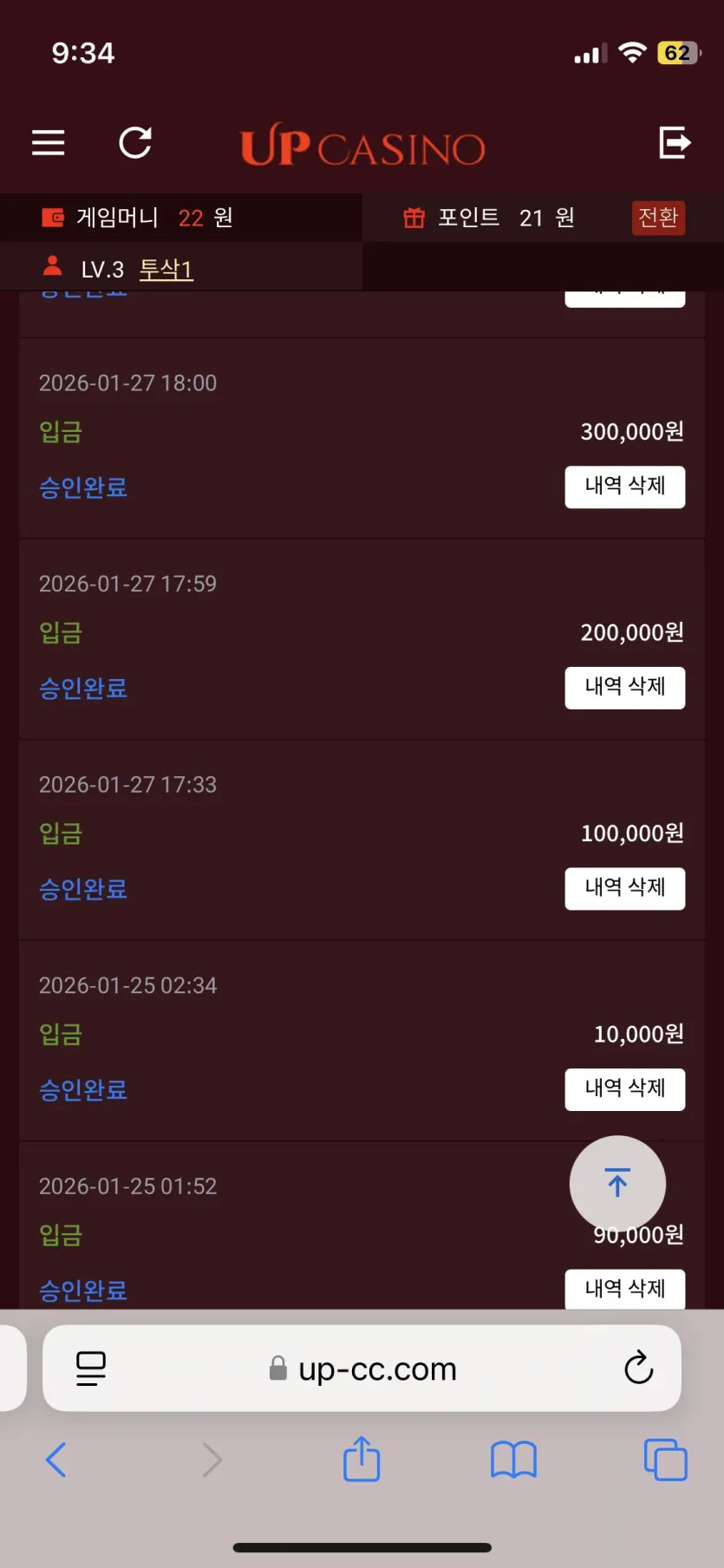
Task: Jump back to top with arrow button
Action: tap(617, 1184)
